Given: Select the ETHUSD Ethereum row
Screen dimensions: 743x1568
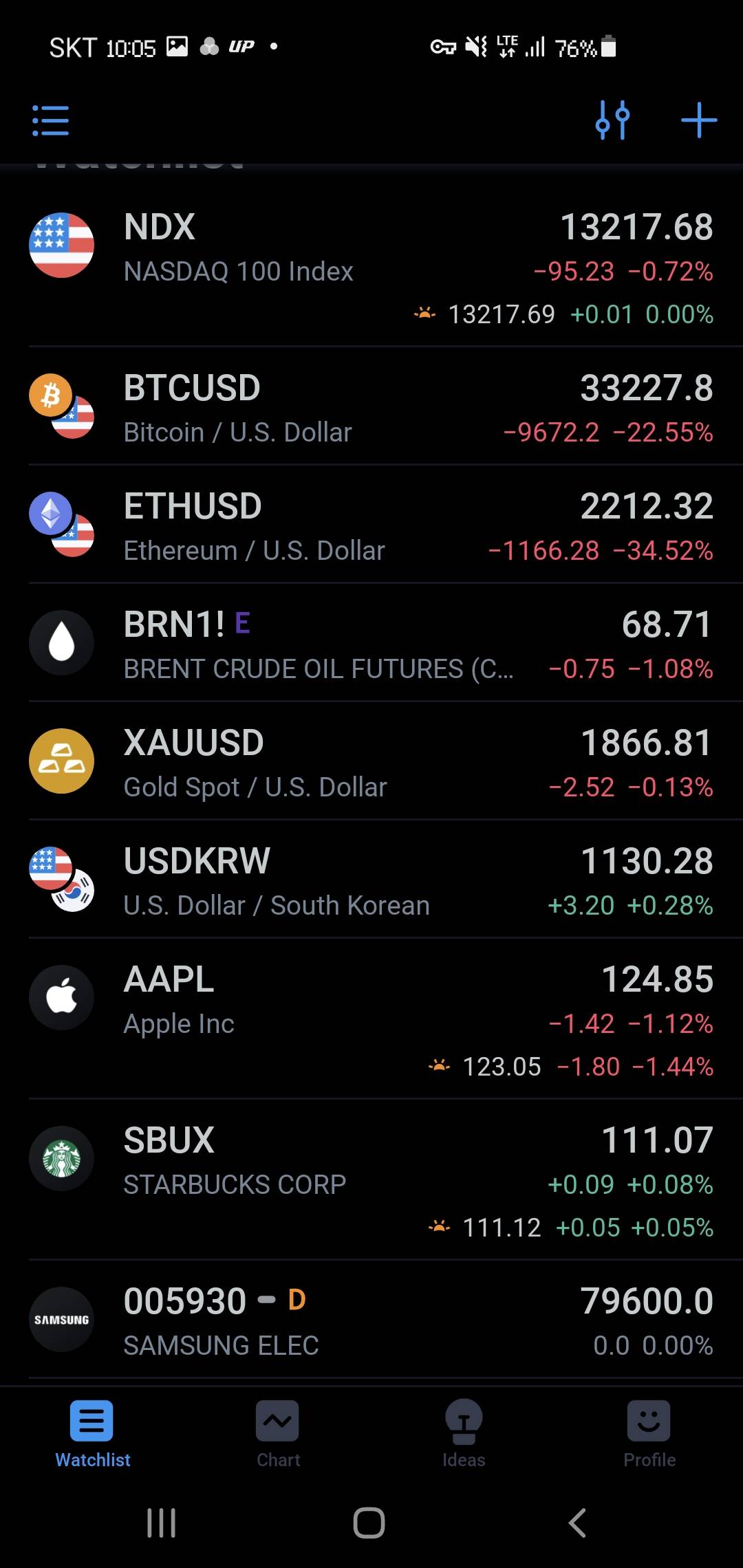Looking at the screenshot, I should pos(371,526).
